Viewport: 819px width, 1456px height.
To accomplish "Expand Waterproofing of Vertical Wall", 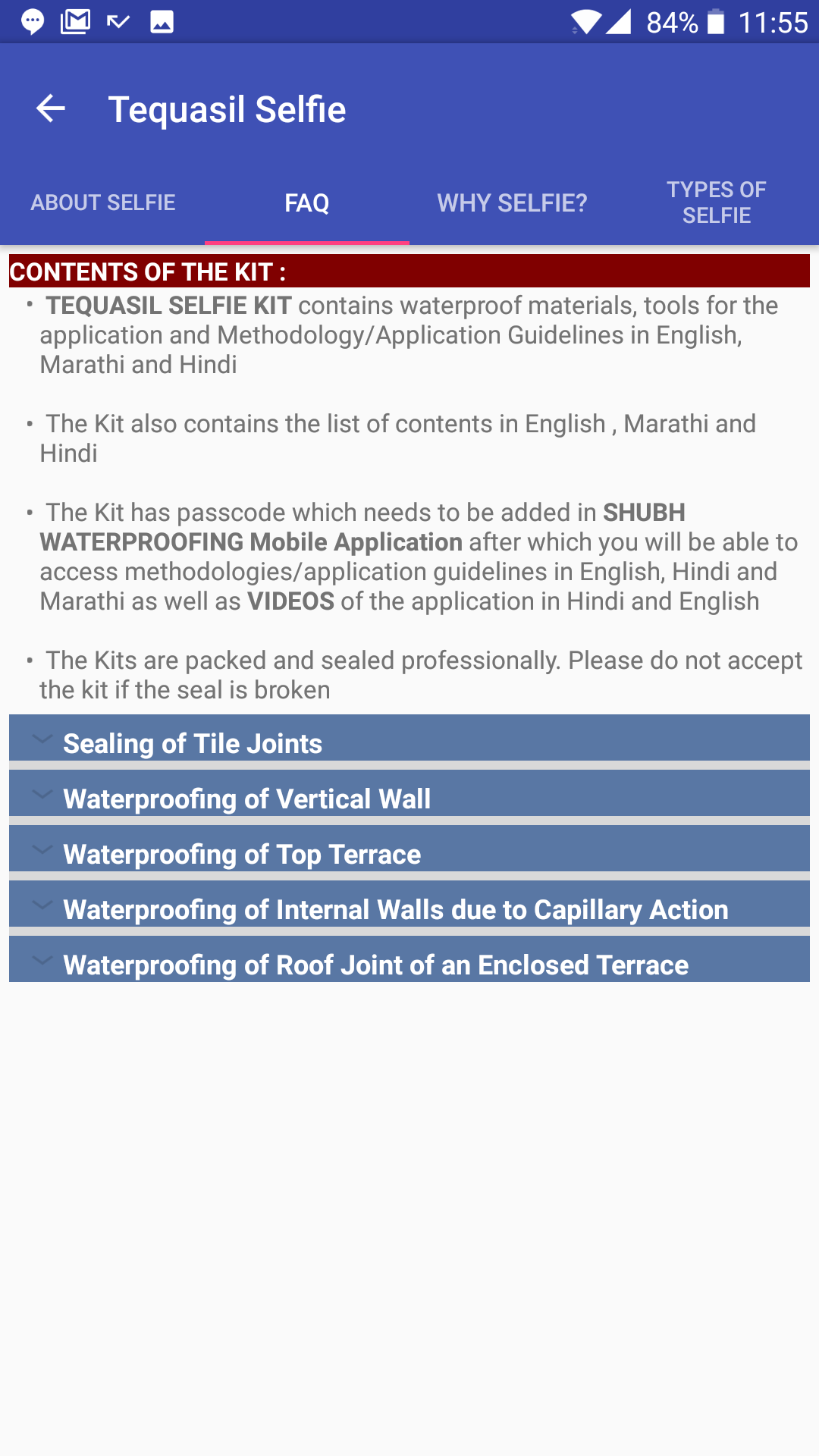I will click(x=409, y=795).
